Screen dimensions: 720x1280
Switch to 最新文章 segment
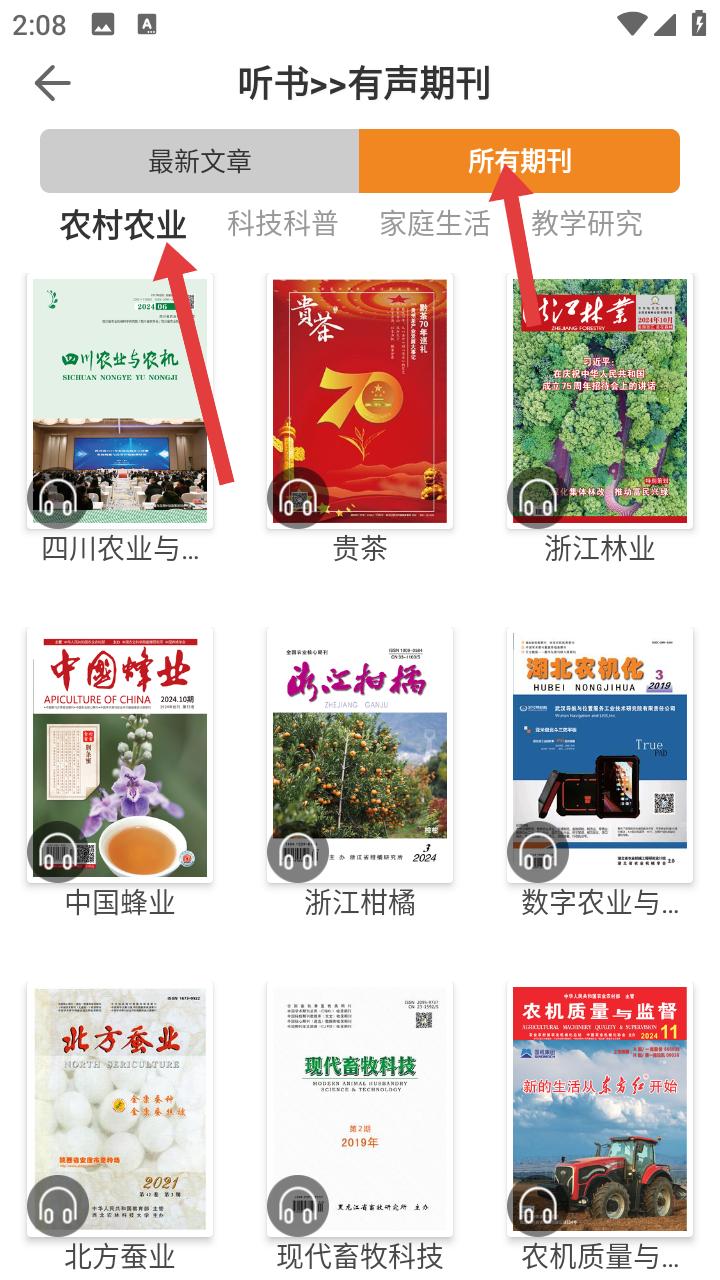[x=199, y=161]
